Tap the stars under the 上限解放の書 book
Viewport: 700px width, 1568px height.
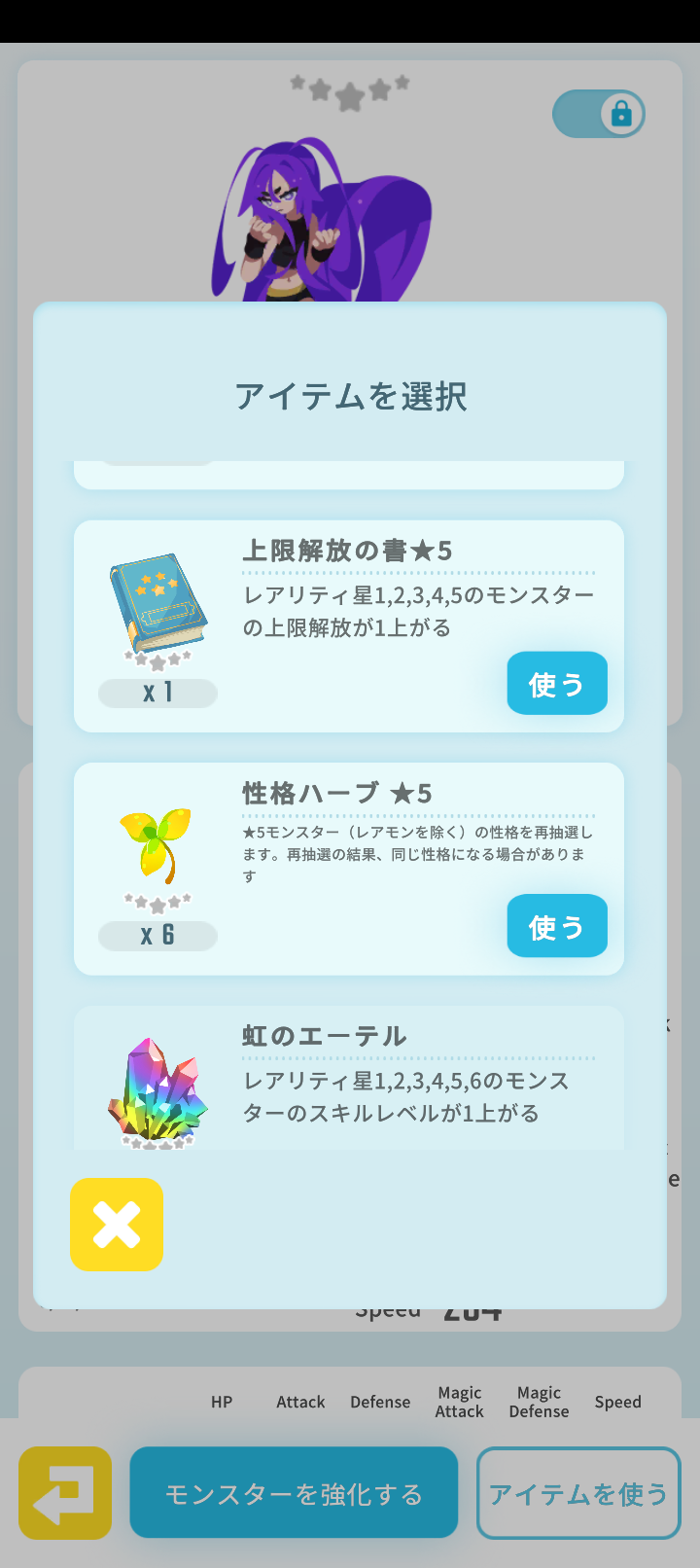tap(157, 660)
